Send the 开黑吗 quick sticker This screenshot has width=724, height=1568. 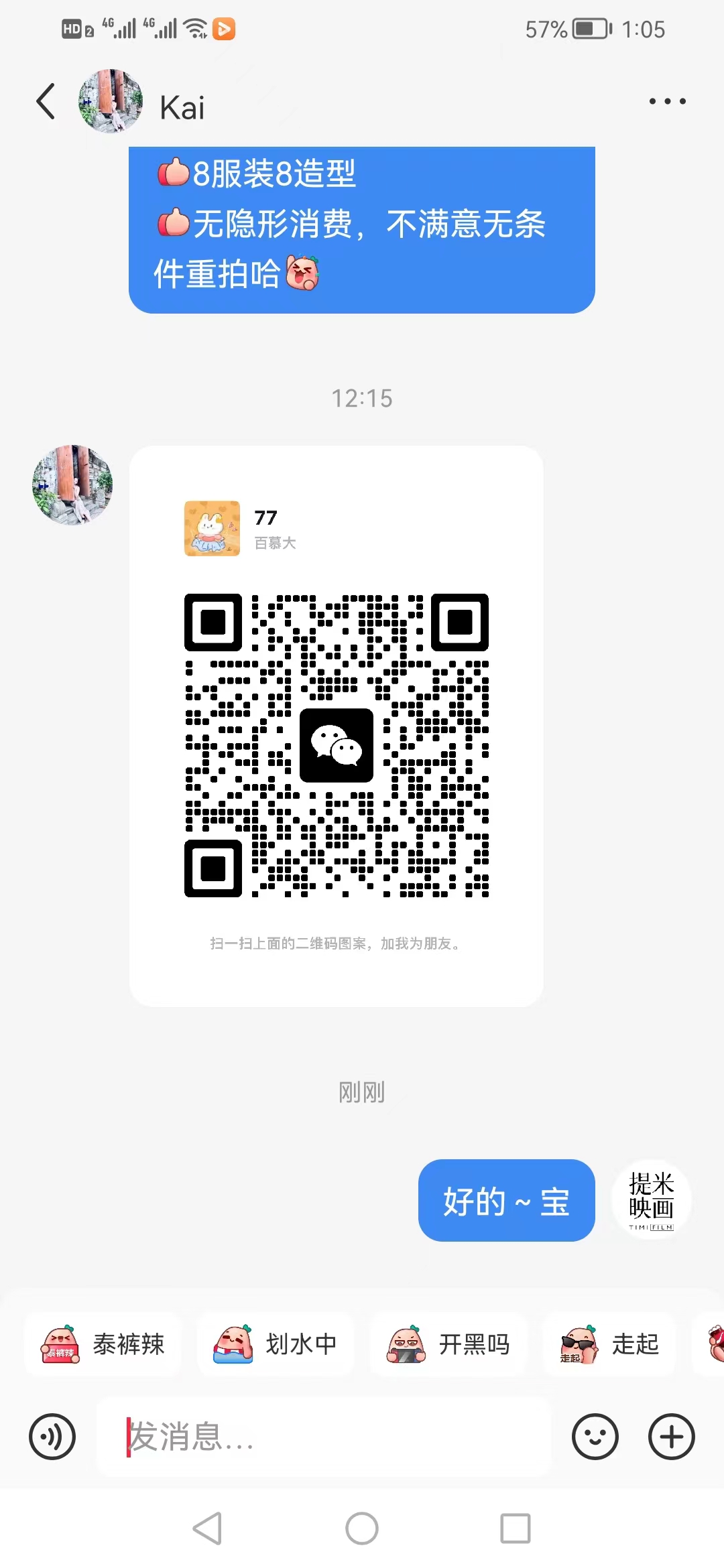pyautogui.click(x=448, y=1344)
